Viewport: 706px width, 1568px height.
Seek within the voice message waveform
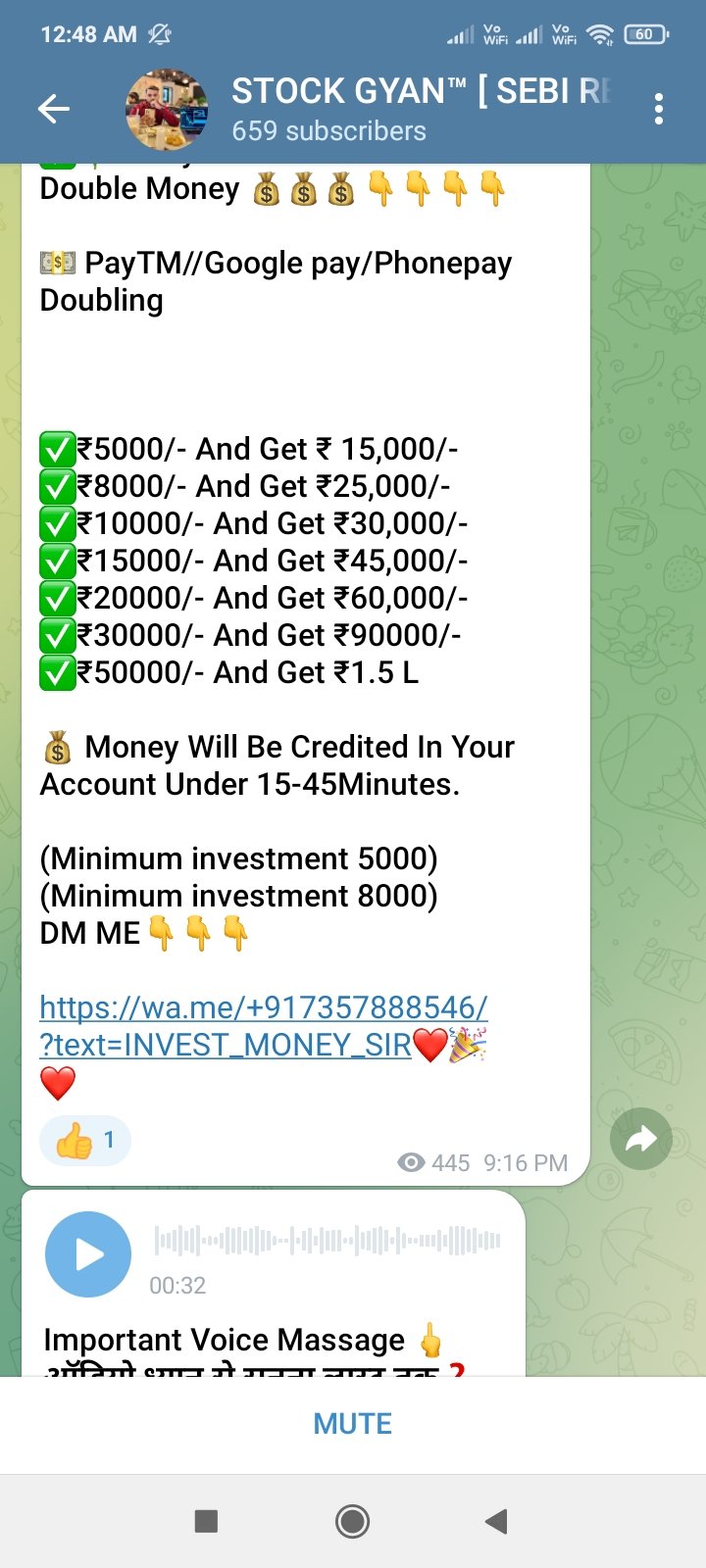[328, 1241]
